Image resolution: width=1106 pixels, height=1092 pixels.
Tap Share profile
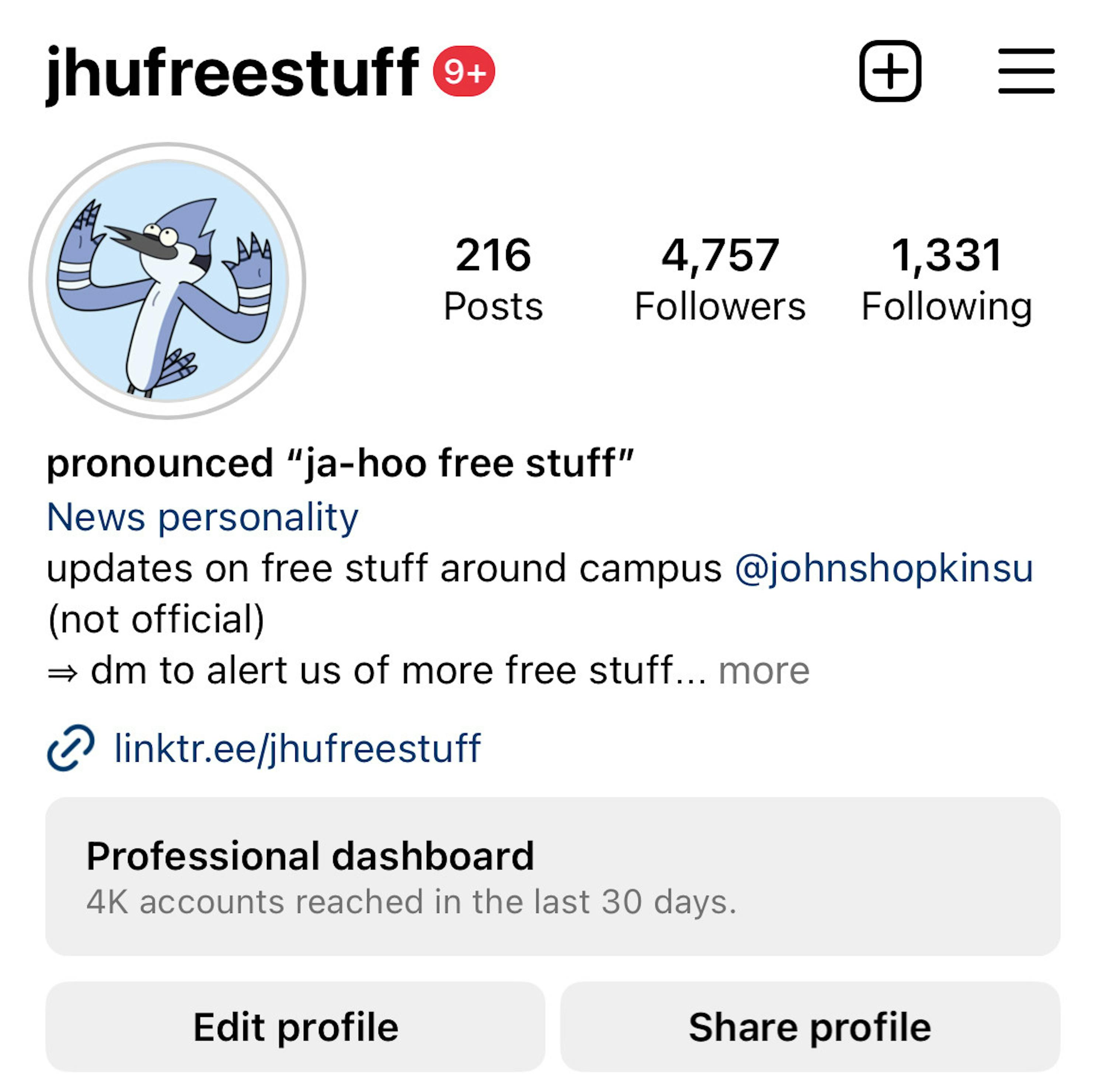point(810,1027)
